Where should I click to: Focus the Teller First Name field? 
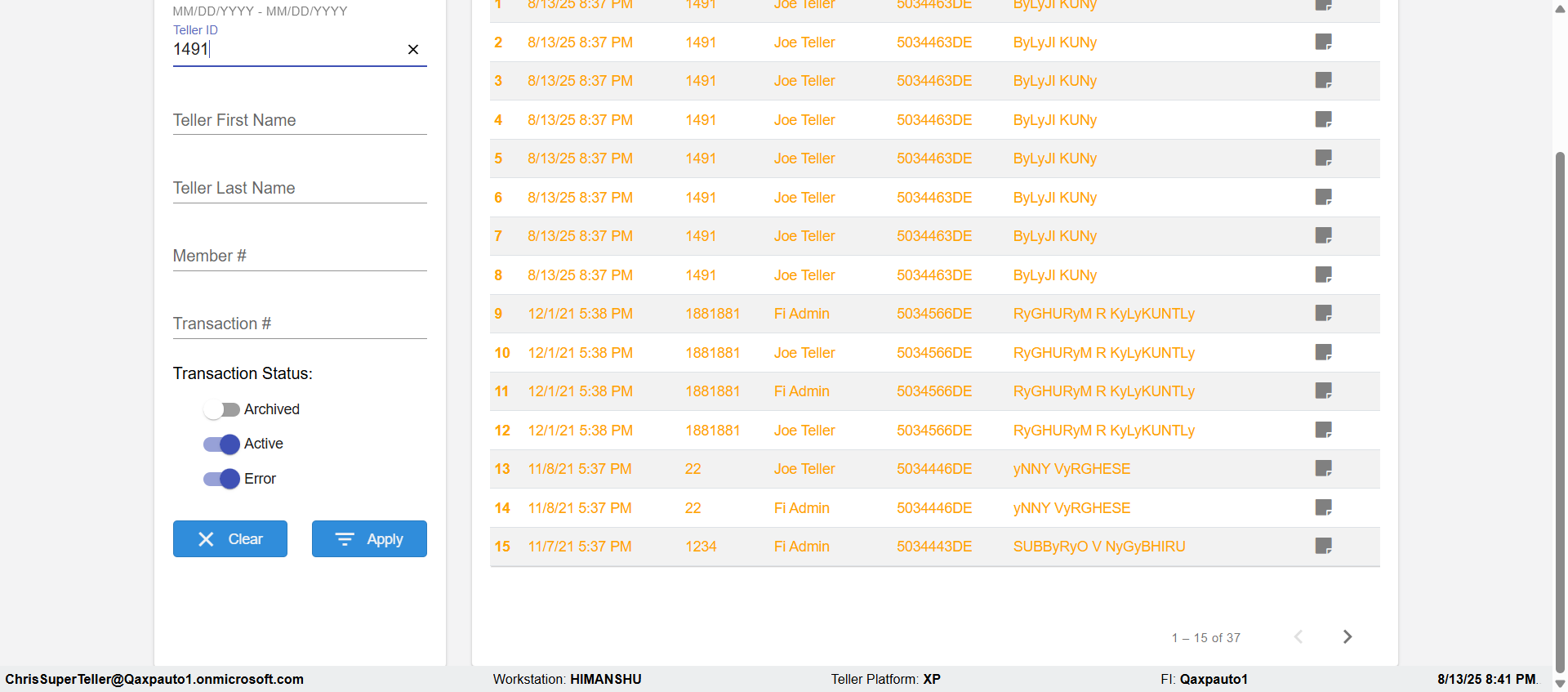point(299,121)
